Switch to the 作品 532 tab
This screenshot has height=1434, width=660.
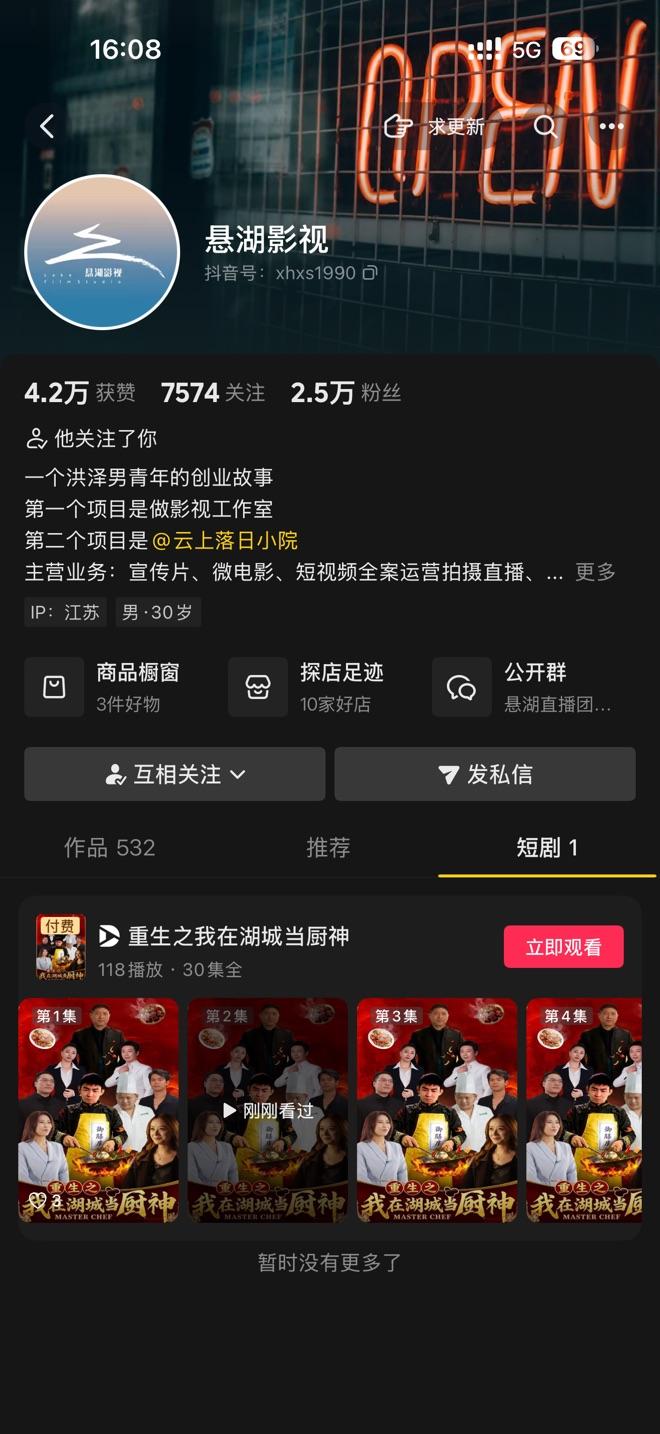tap(110, 848)
